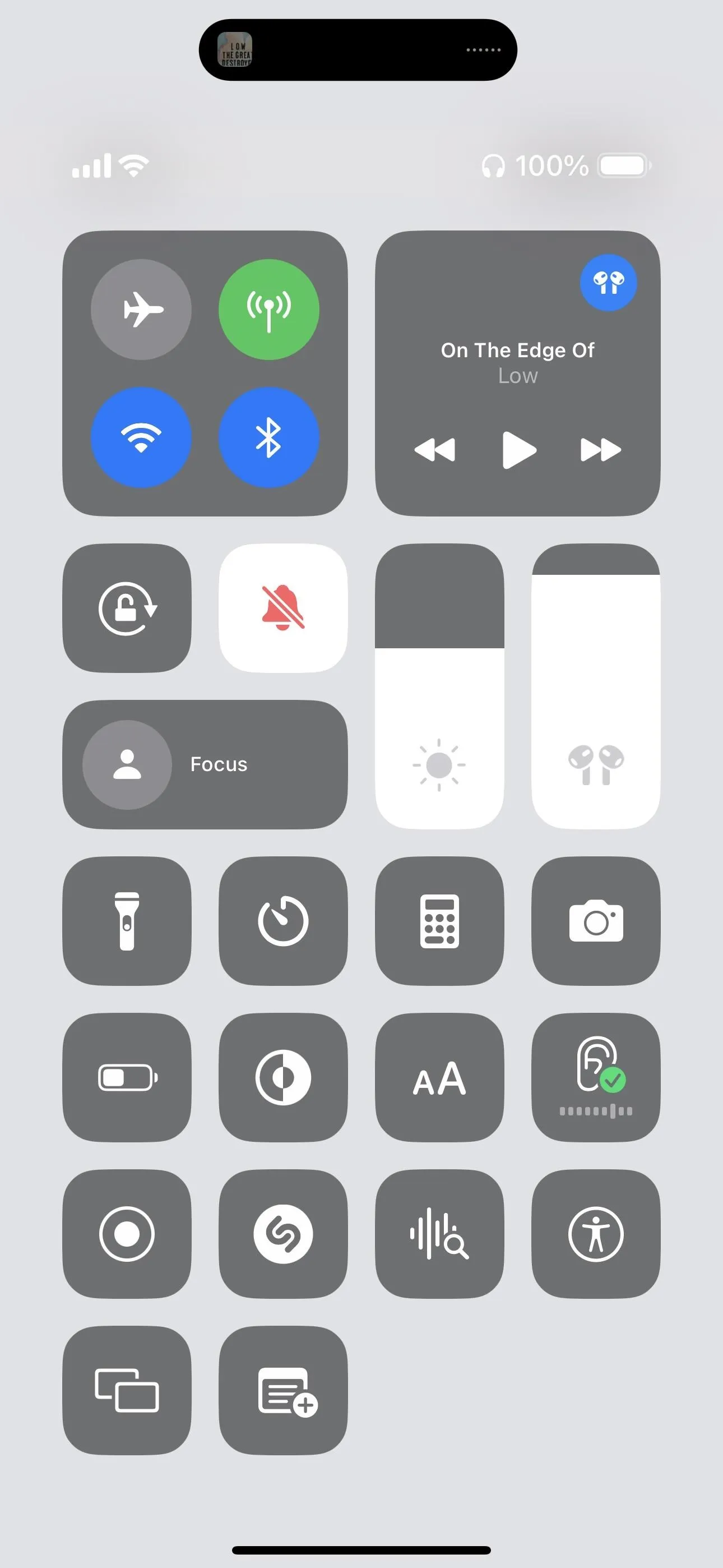Enable airplane mode
723x1568 pixels.
tap(141, 309)
